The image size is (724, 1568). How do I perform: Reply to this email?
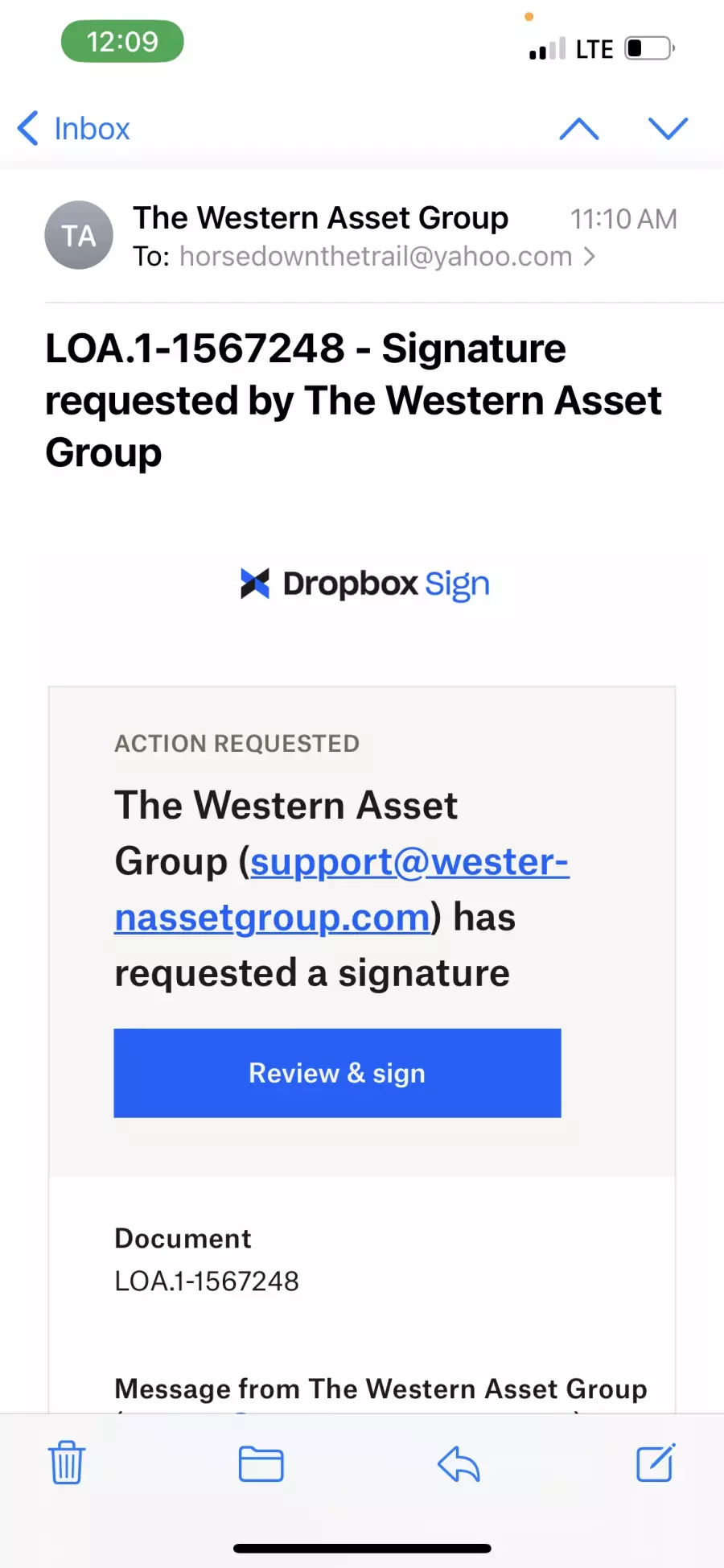point(459,1464)
